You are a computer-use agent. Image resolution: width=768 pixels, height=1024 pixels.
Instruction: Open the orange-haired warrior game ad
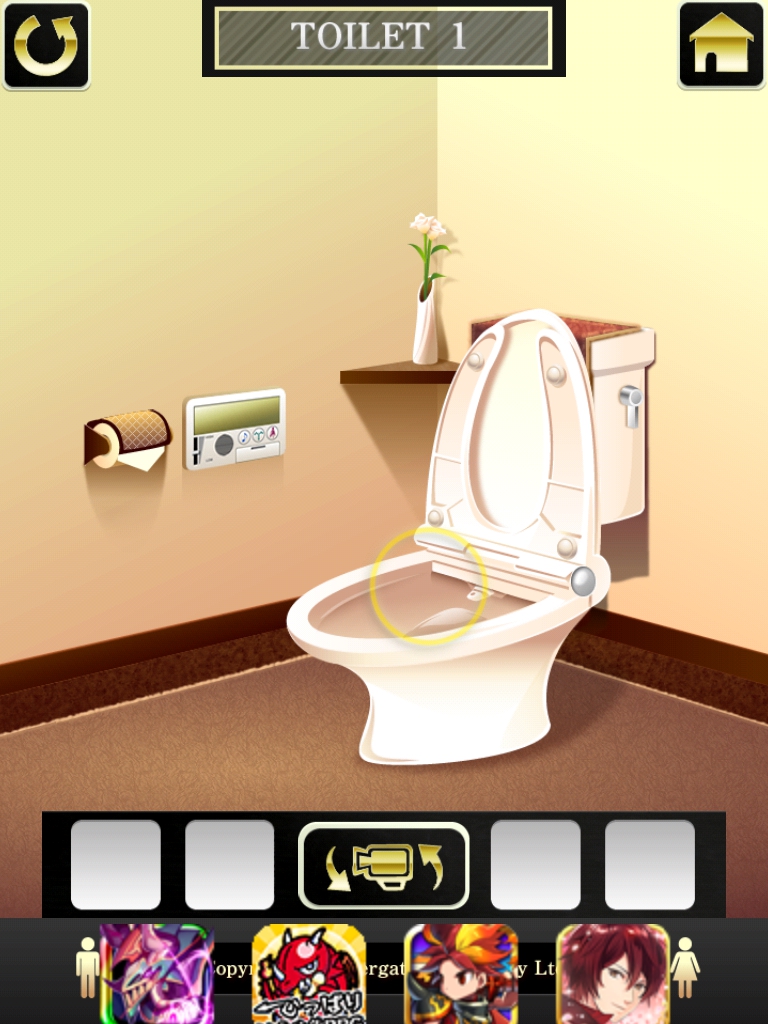pyautogui.click(x=461, y=972)
